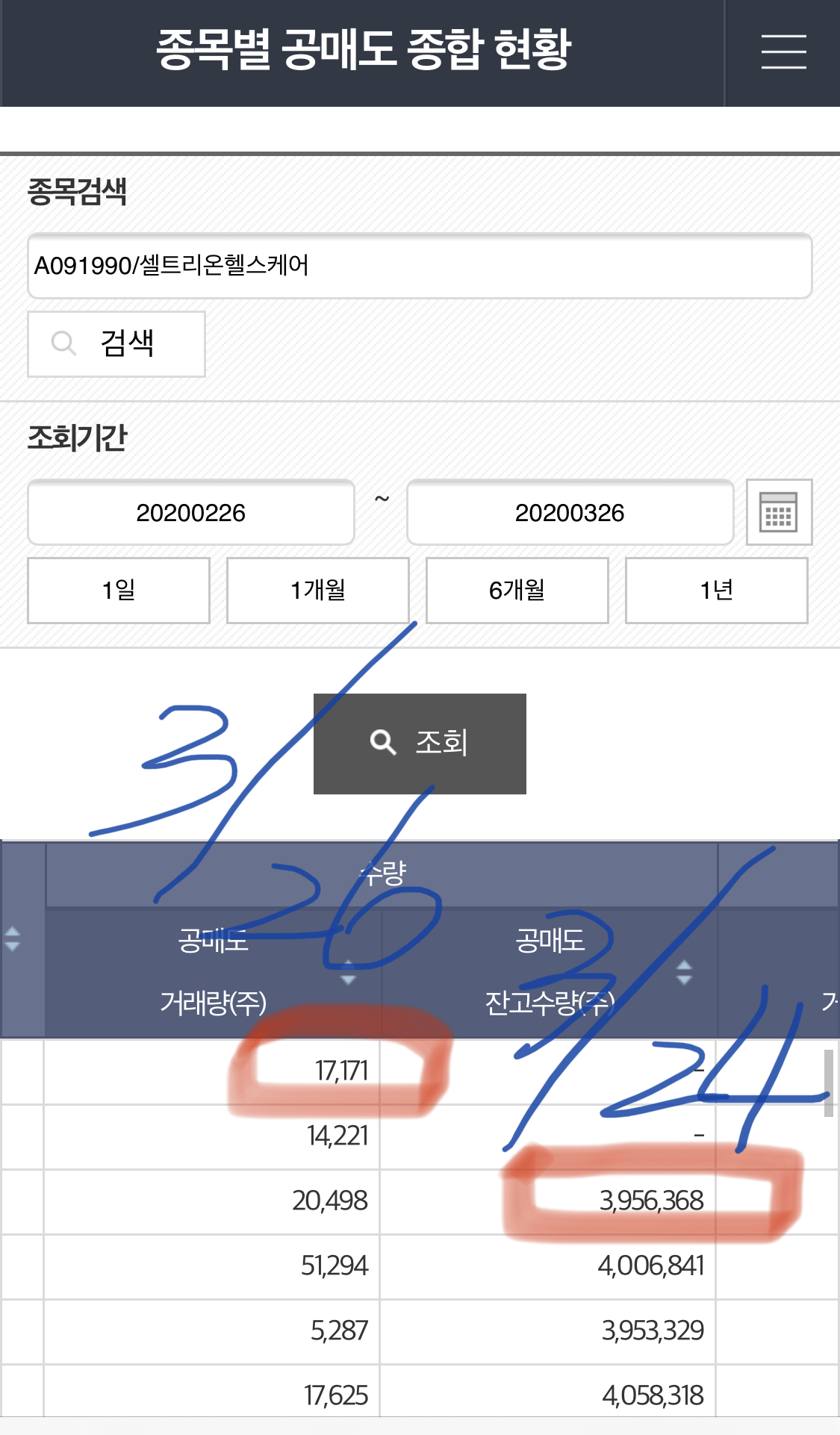Choose the 6개월 period
840x1435 pixels.
(517, 591)
